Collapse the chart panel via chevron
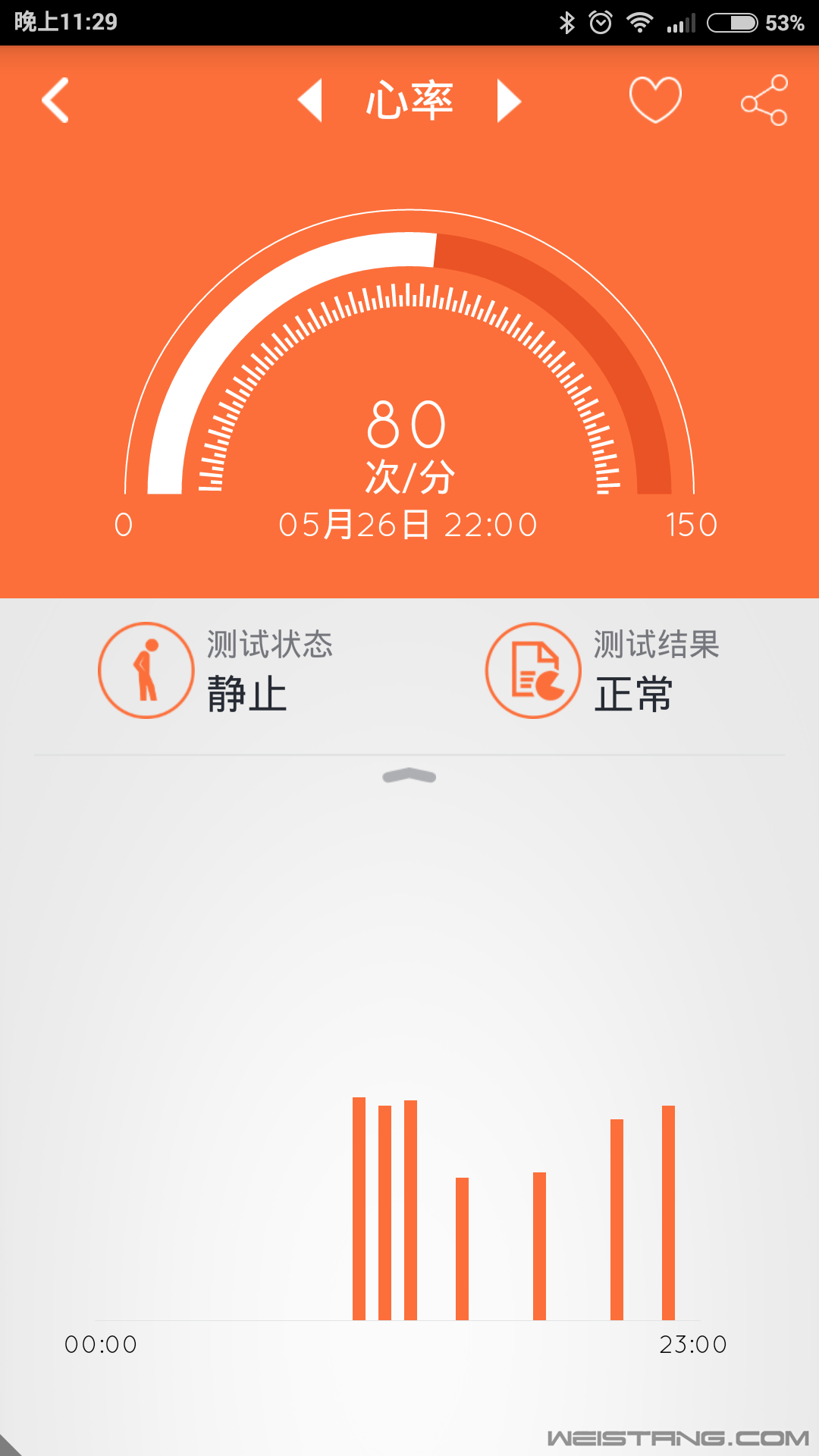 tap(409, 775)
